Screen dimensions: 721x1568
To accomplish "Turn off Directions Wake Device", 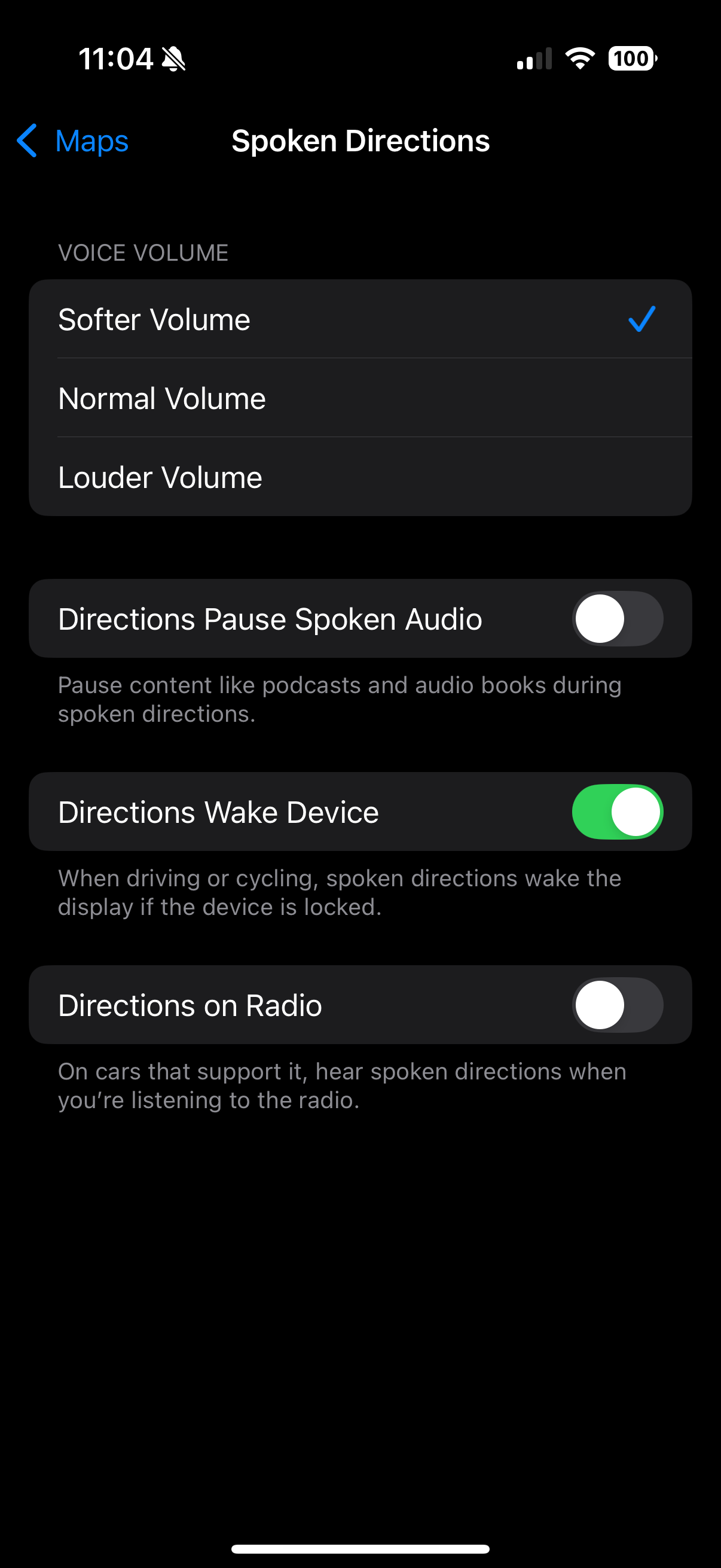I will (x=617, y=812).
